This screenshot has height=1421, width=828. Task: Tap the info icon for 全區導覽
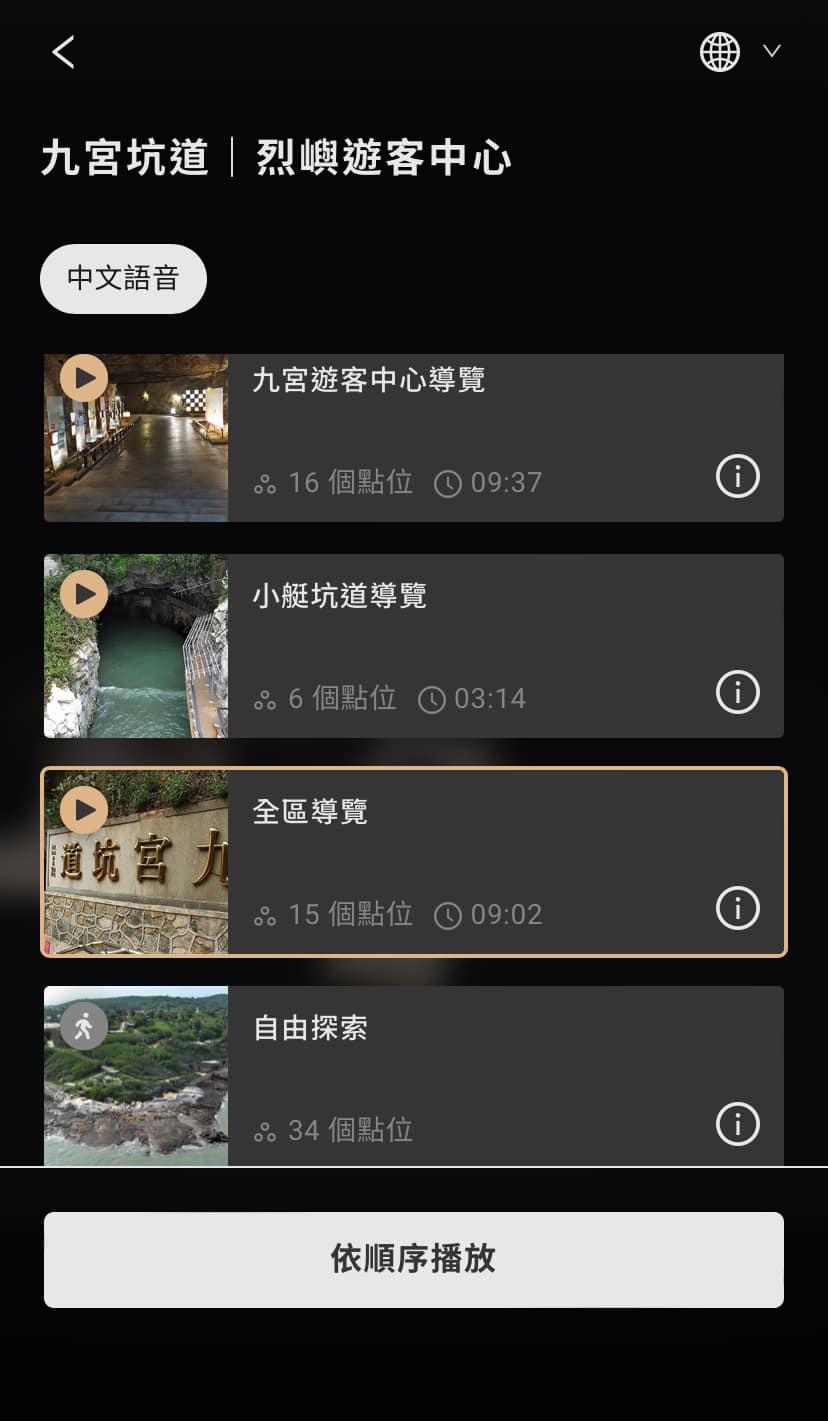pyautogui.click(x=737, y=908)
